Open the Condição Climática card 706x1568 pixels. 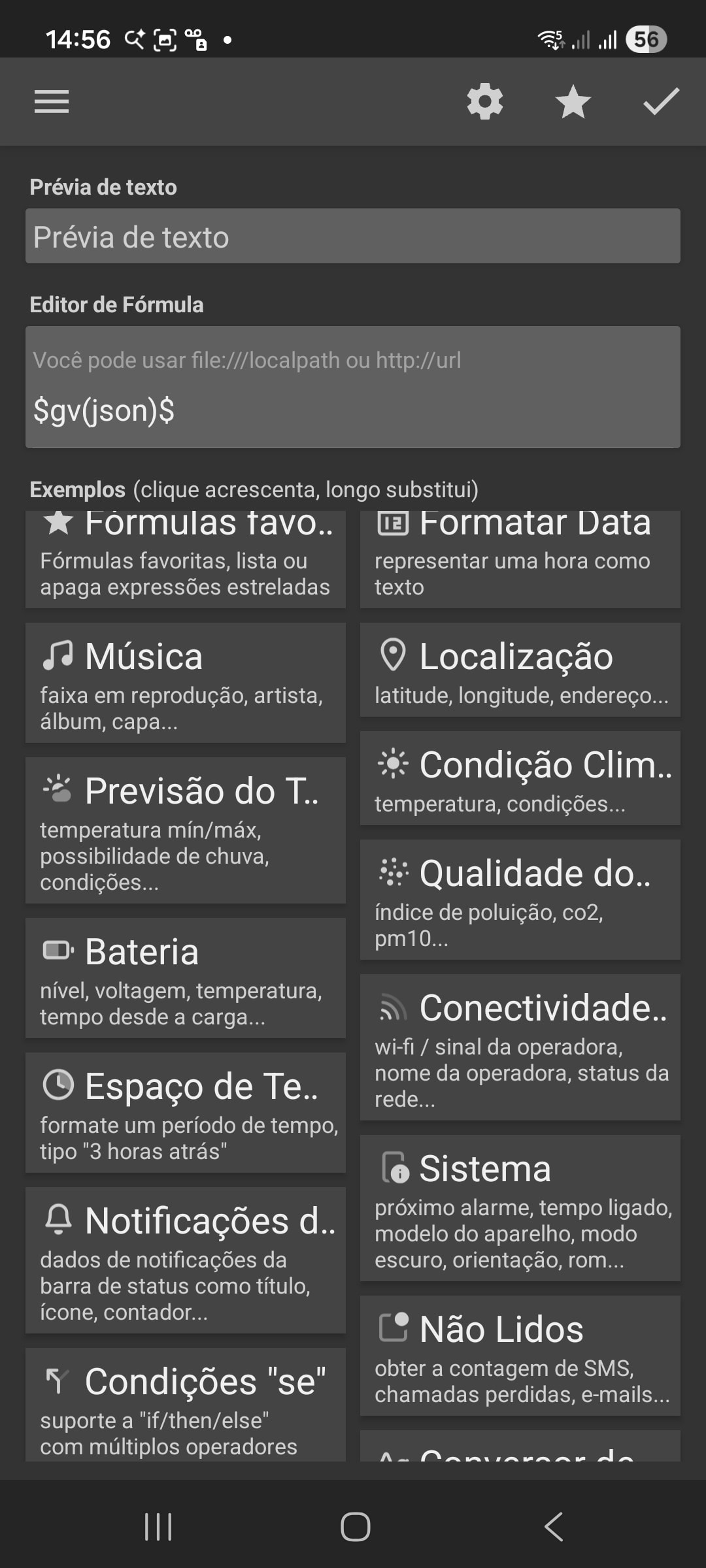pos(520,778)
